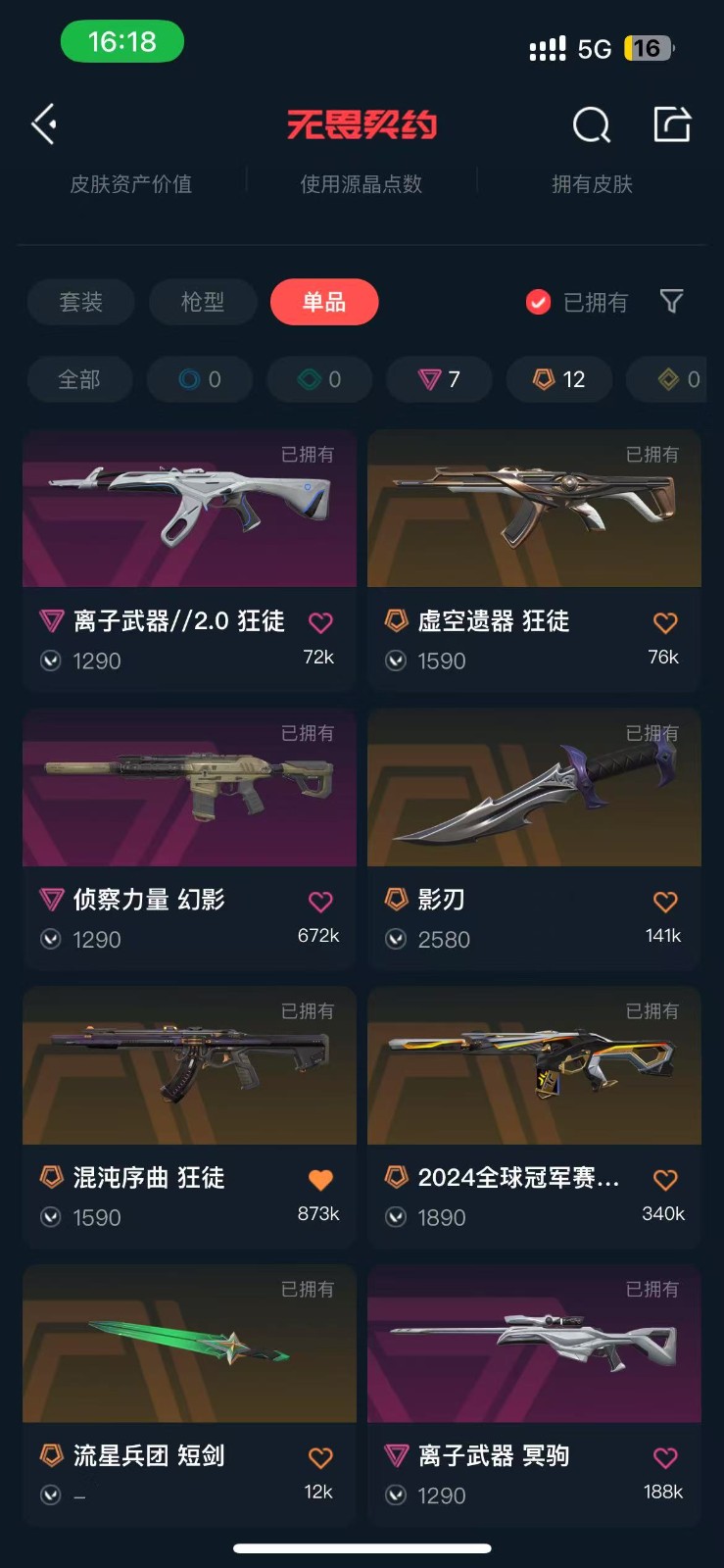Filter by the orange tier chip with 12
This screenshot has width=724, height=1568.
[558, 379]
